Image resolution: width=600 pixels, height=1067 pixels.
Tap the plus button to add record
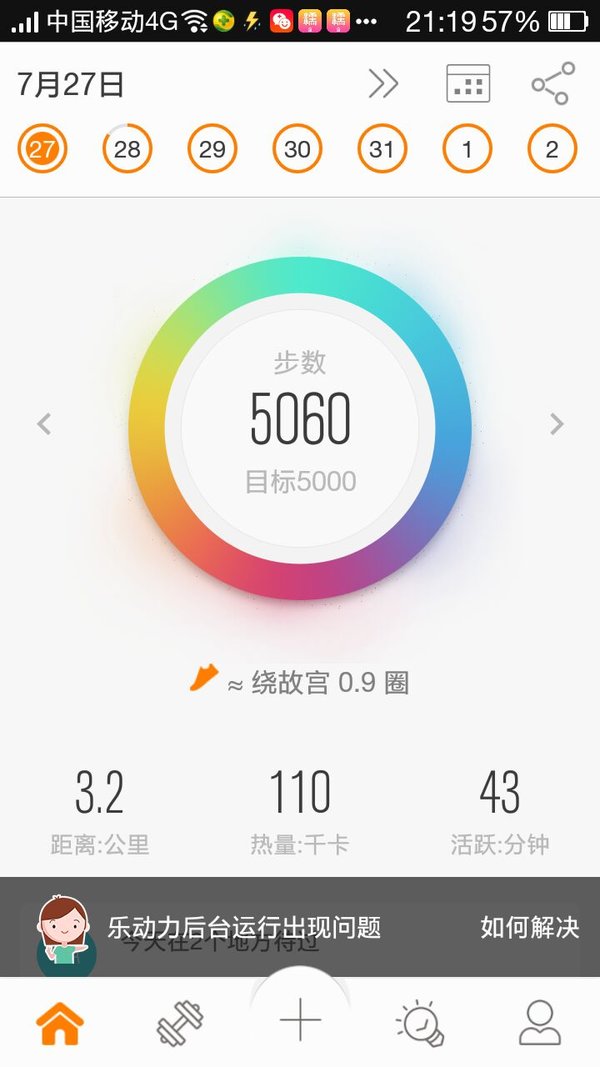[x=300, y=1020]
